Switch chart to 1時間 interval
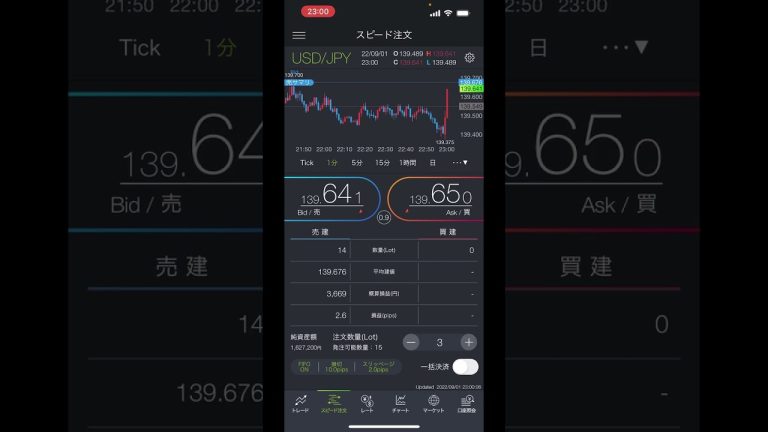Image resolution: width=768 pixels, height=432 pixels. pos(408,162)
